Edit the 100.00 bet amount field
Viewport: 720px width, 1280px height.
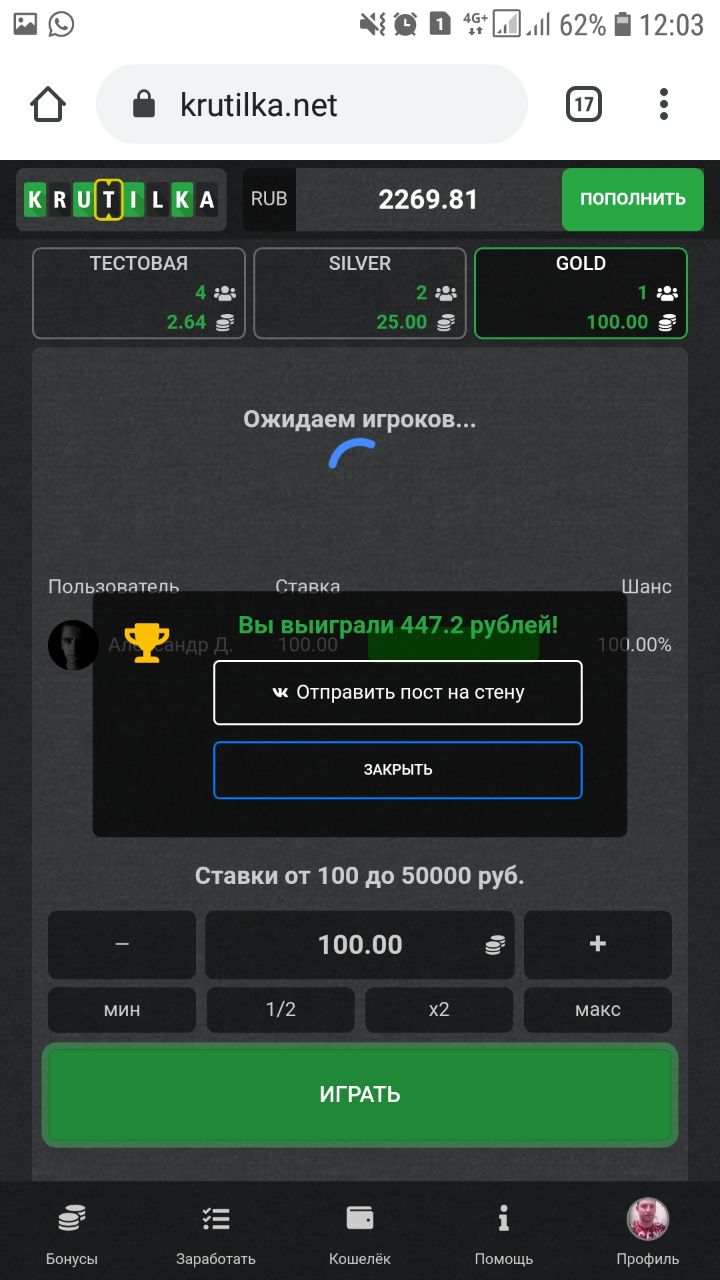[x=360, y=944]
